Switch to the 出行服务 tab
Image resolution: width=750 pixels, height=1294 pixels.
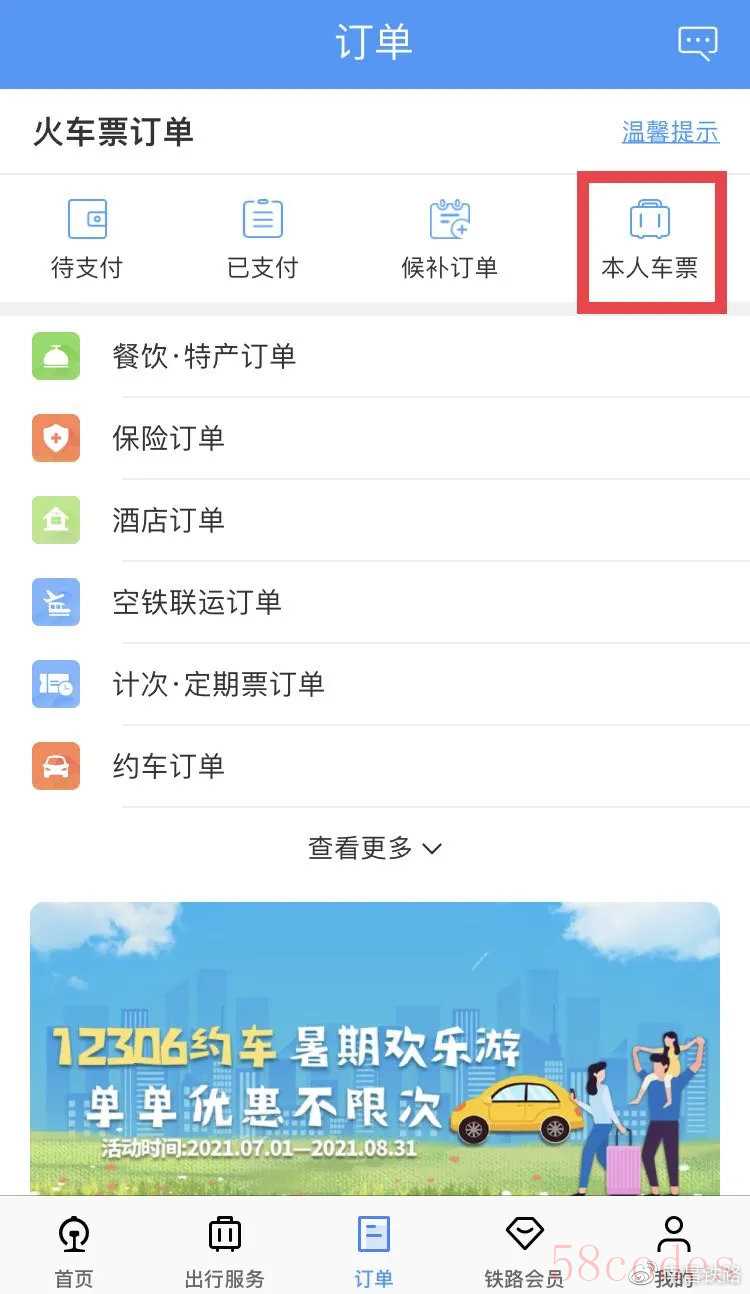(x=224, y=1250)
